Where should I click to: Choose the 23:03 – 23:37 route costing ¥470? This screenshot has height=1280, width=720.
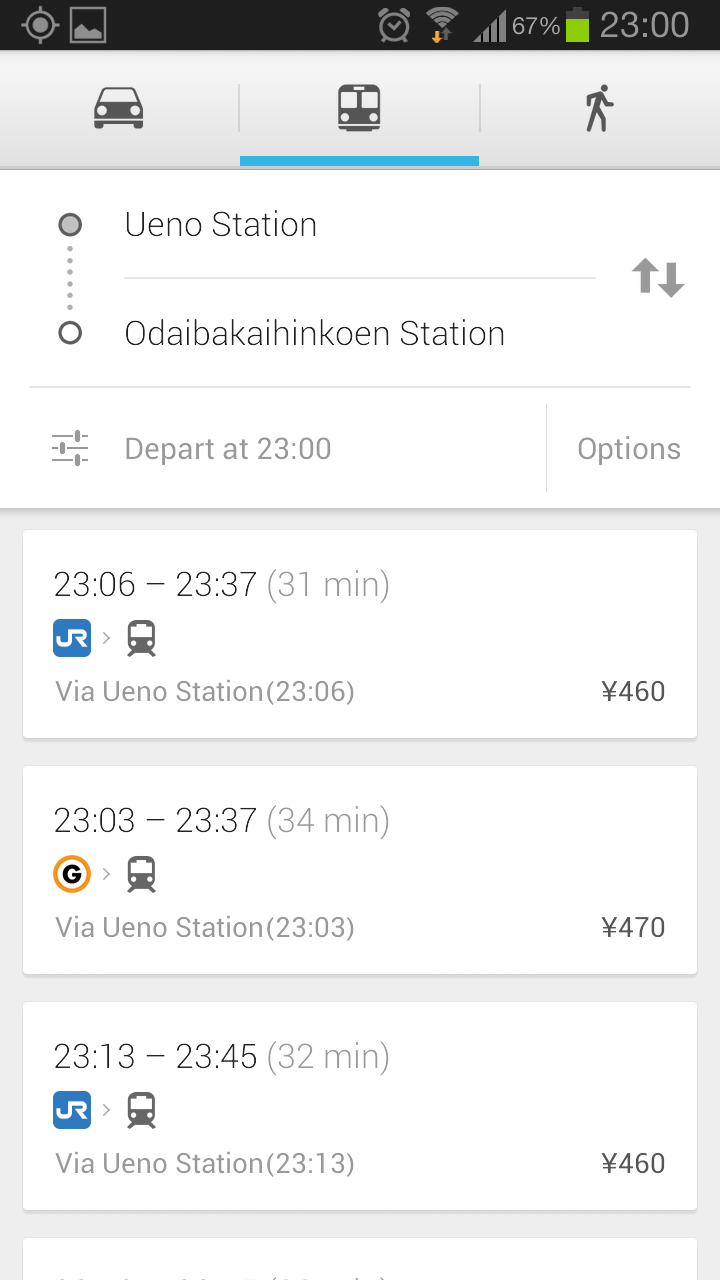pos(360,871)
